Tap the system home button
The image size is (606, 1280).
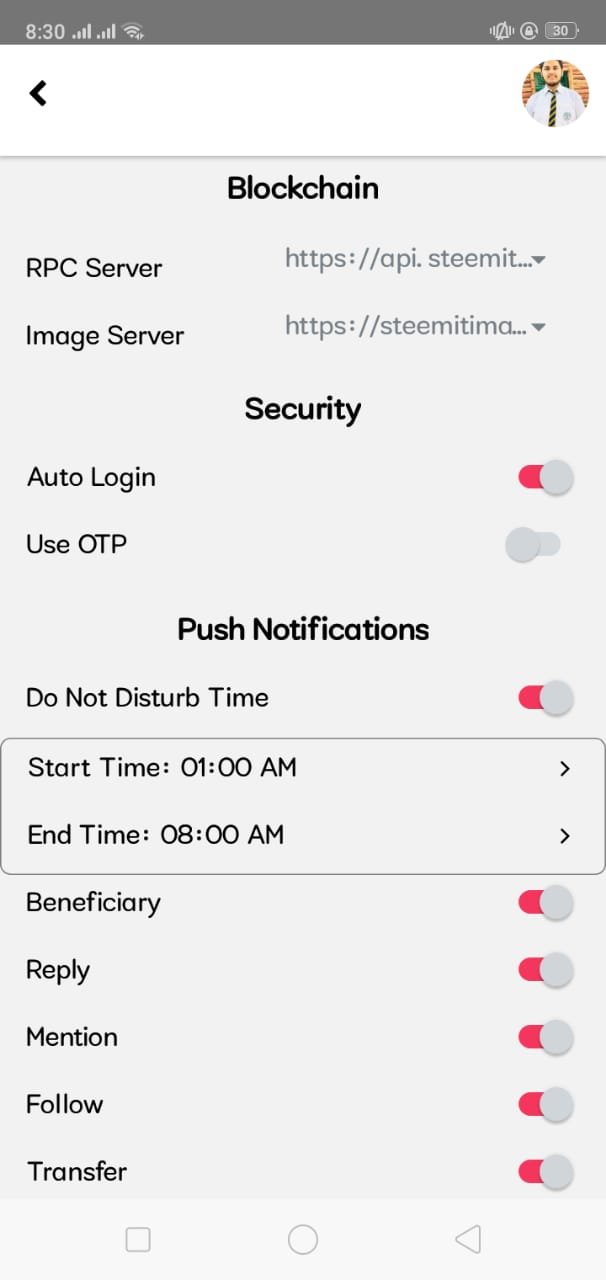[303, 1240]
